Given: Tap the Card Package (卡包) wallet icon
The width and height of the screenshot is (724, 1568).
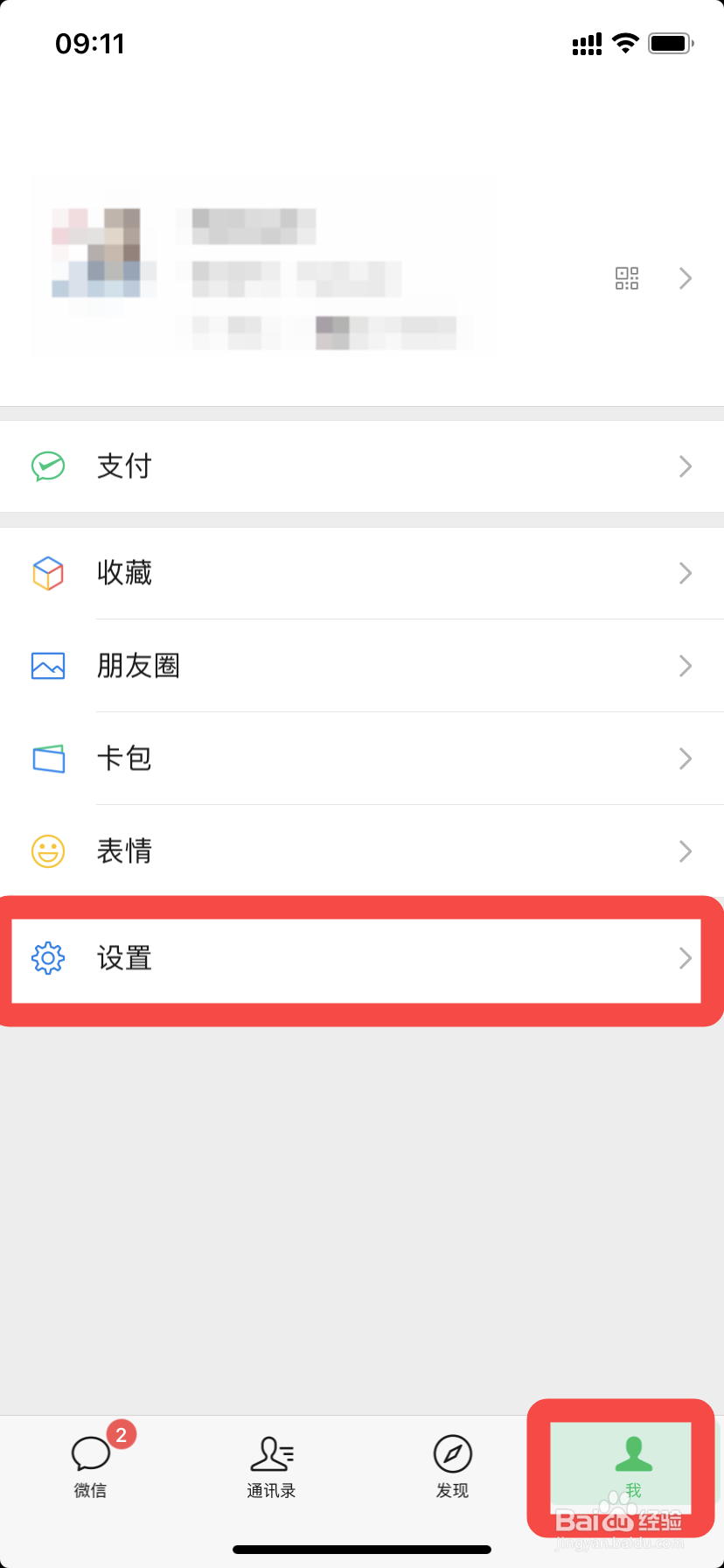Looking at the screenshot, I should pyautogui.click(x=48, y=759).
